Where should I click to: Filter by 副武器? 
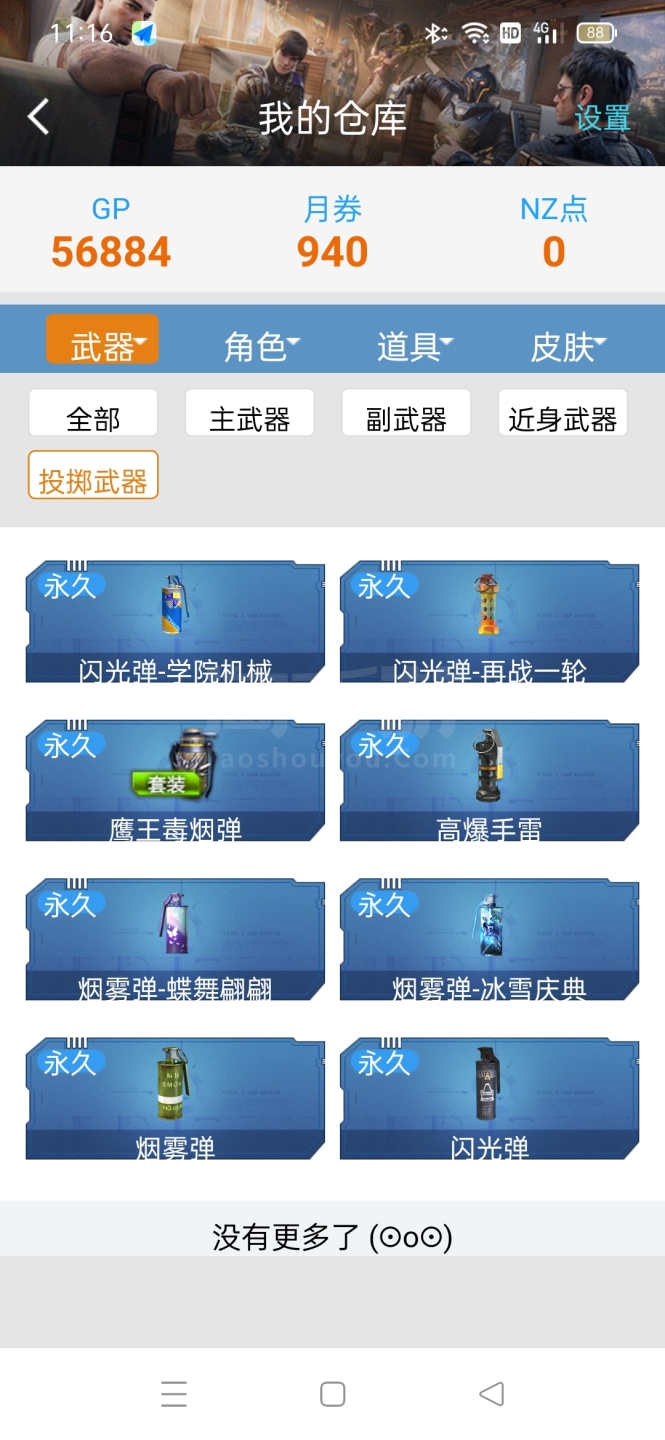[406, 415]
